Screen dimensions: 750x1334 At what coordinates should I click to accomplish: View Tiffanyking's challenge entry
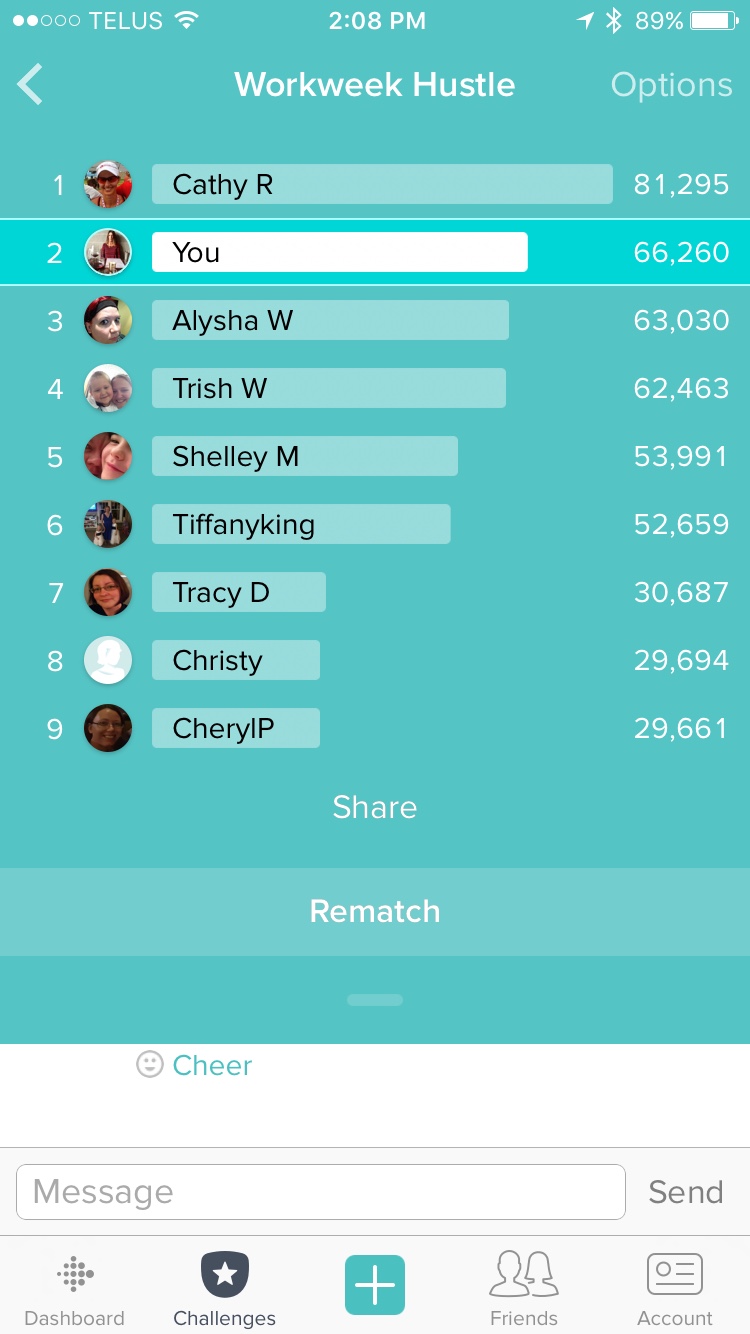(x=300, y=524)
